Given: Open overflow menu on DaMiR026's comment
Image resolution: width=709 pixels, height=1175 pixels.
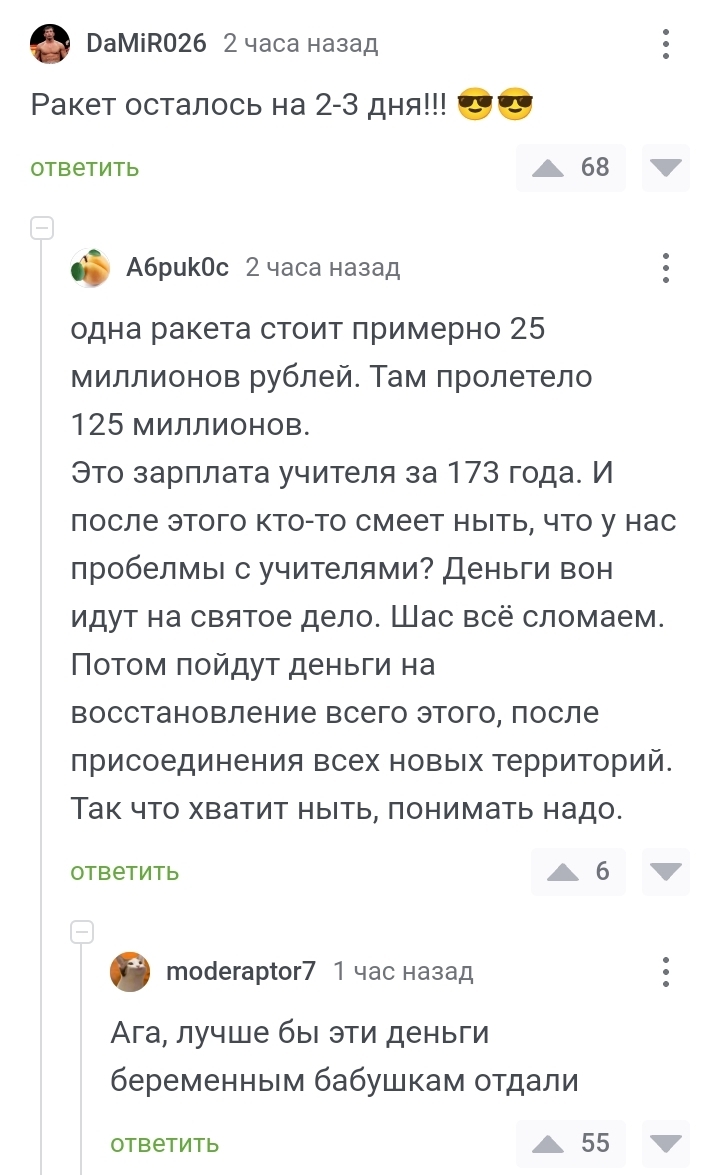Looking at the screenshot, I should [x=666, y=44].
